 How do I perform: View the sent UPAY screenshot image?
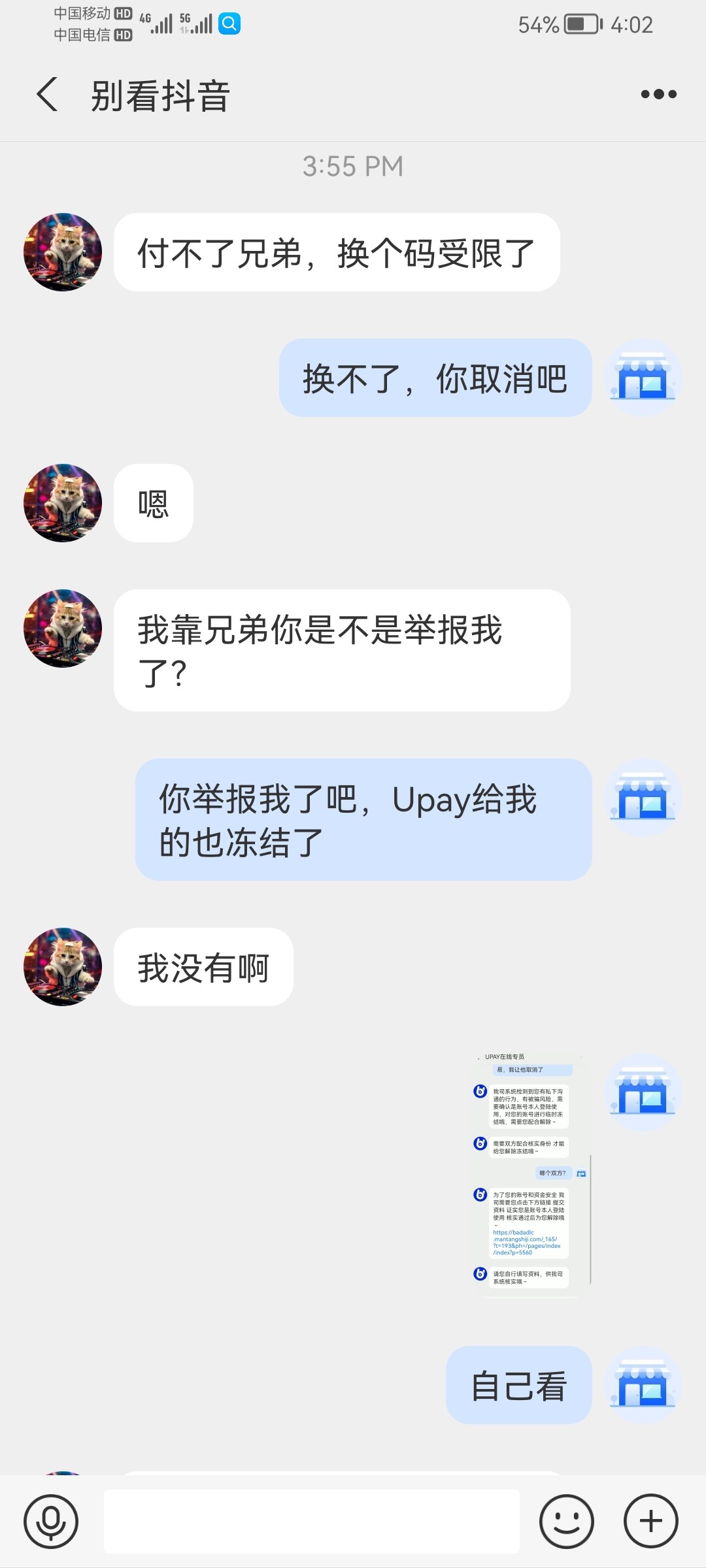click(x=531, y=1173)
